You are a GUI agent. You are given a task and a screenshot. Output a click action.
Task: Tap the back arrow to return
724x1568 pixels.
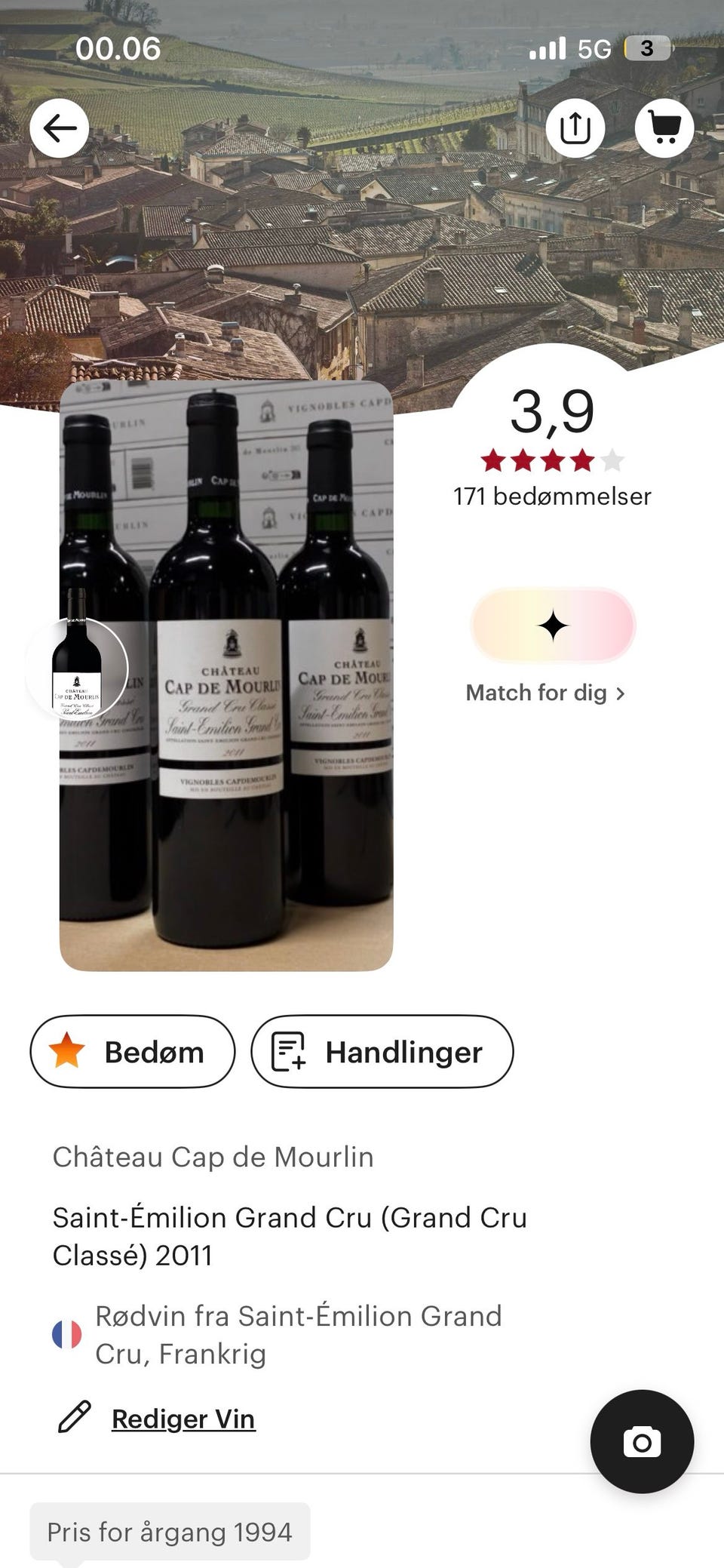click(60, 128)
